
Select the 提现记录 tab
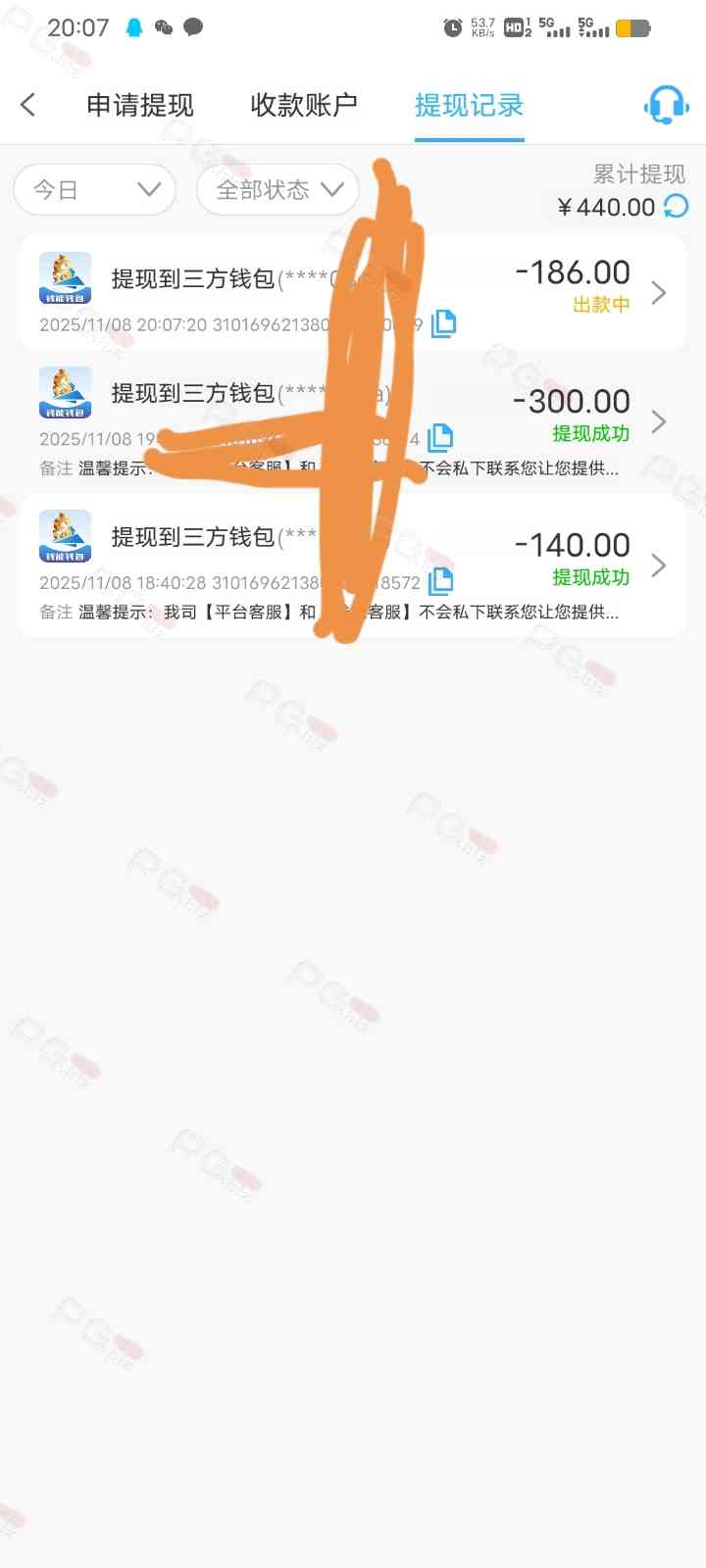click(x=469, y=105)
